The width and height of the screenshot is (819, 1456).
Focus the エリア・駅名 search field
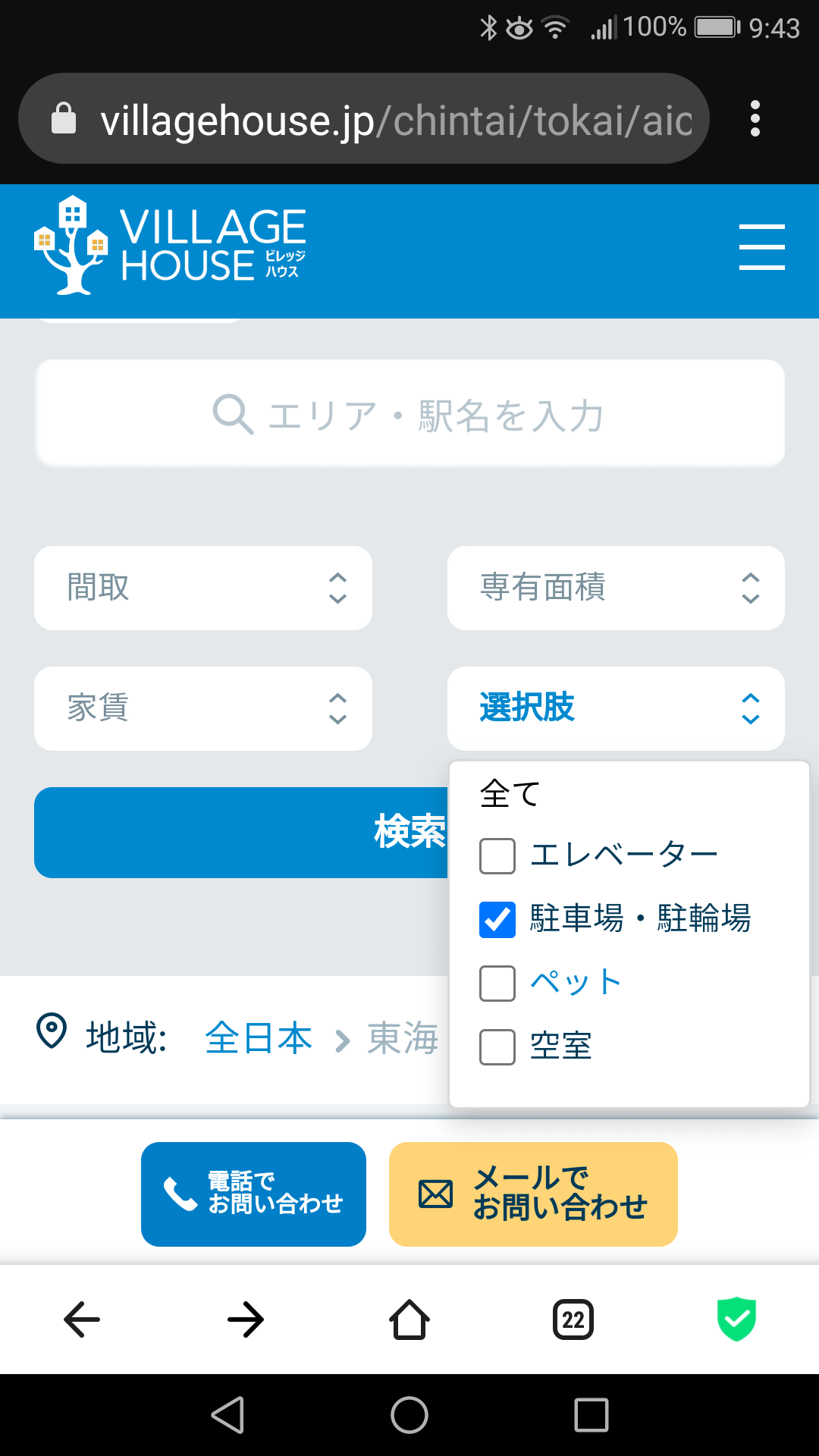point(409,414)
